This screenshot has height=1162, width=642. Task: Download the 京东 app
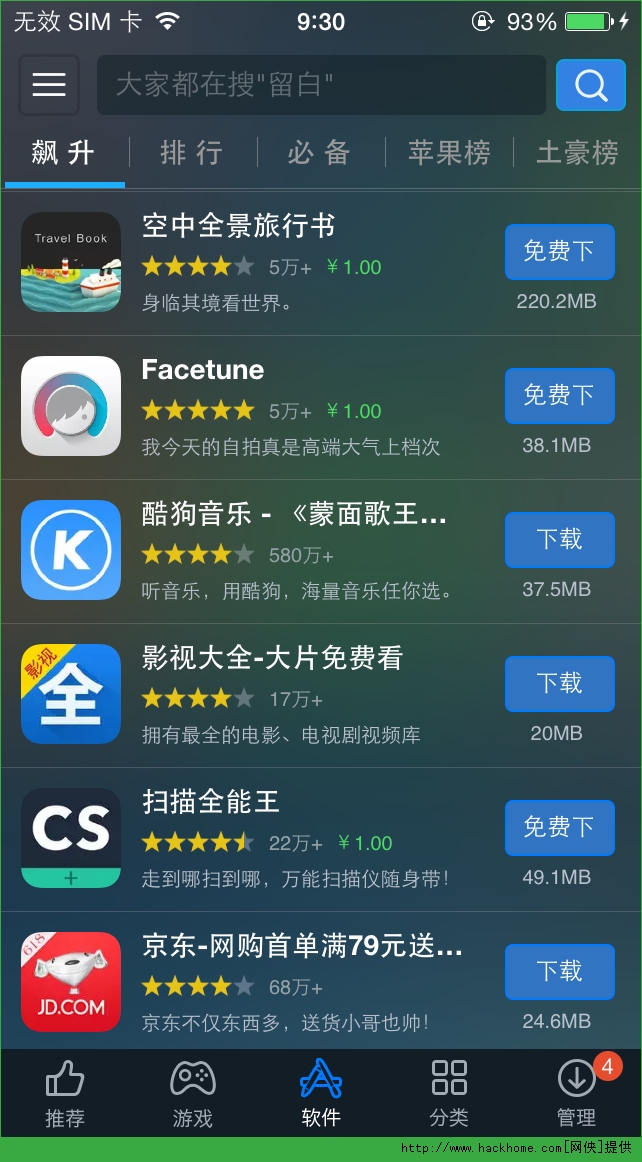pyautogui.click(x=559, y=971)
